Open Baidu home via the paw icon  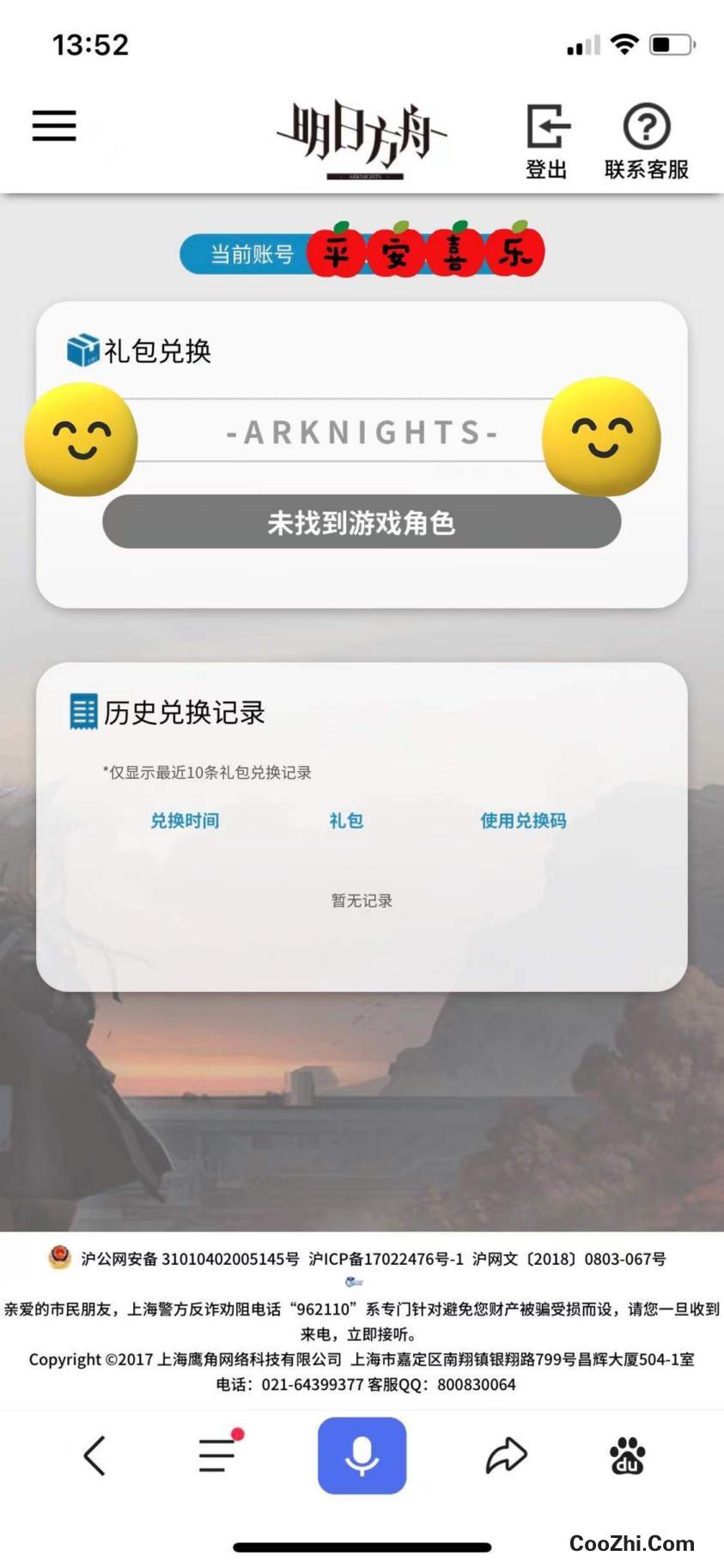tap(626, 1453)
